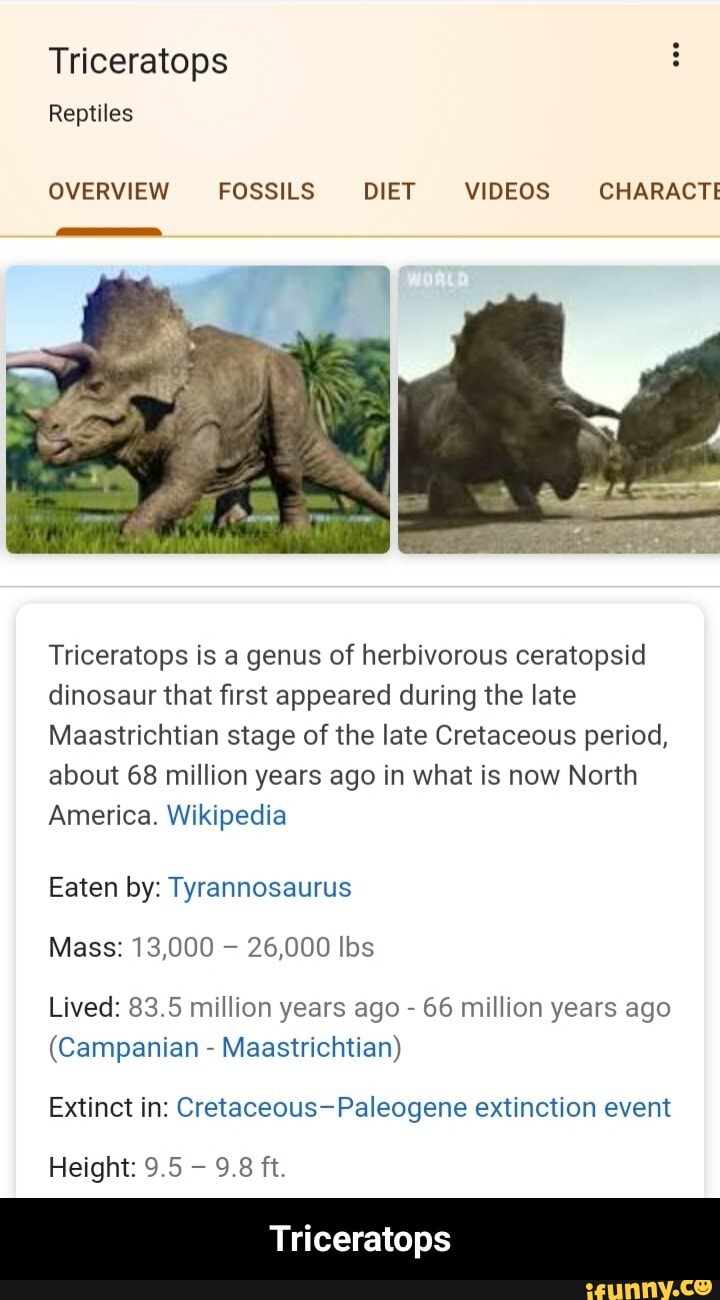720x1300 pixels.
Task: Open the VIDEOS tab
Action: tap(507, 191)
